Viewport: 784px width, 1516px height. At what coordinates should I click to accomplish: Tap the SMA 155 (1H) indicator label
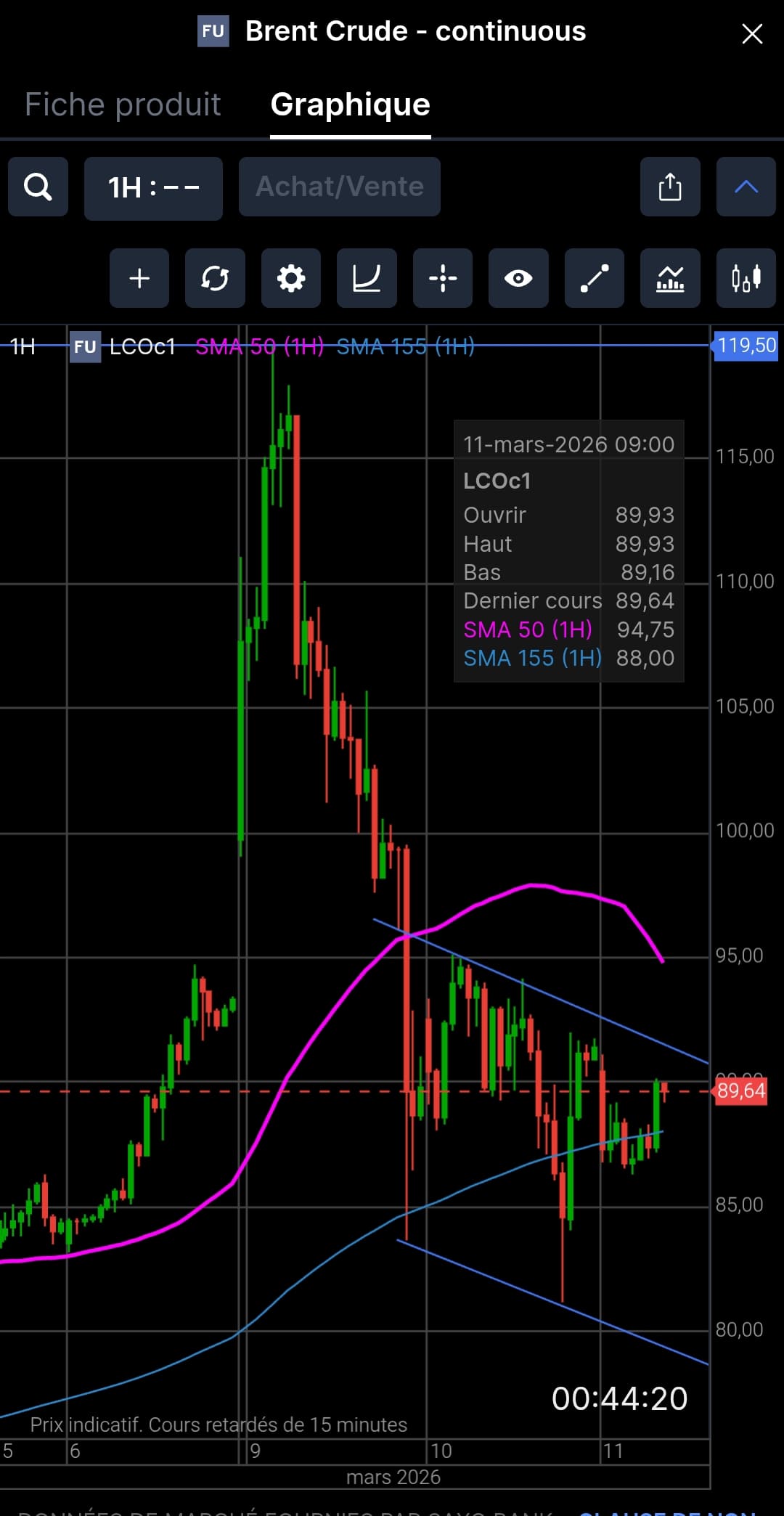405,347
